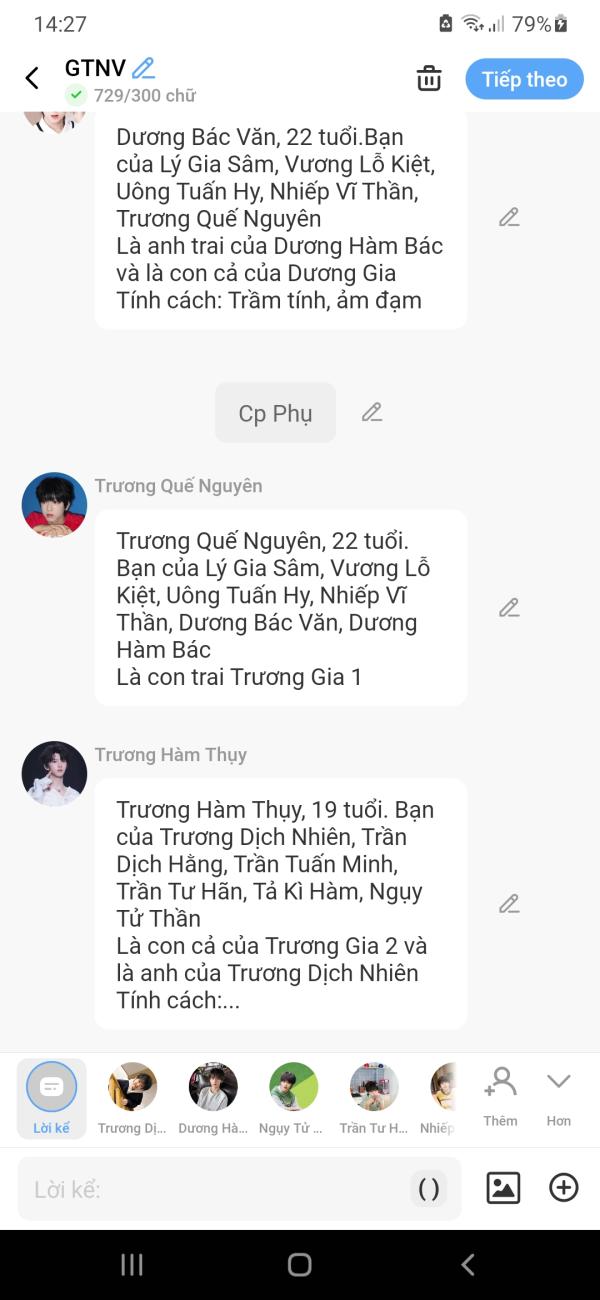Edit Trương Hàm Thụy's message
600x1300 pixels.
pos(509,904)
